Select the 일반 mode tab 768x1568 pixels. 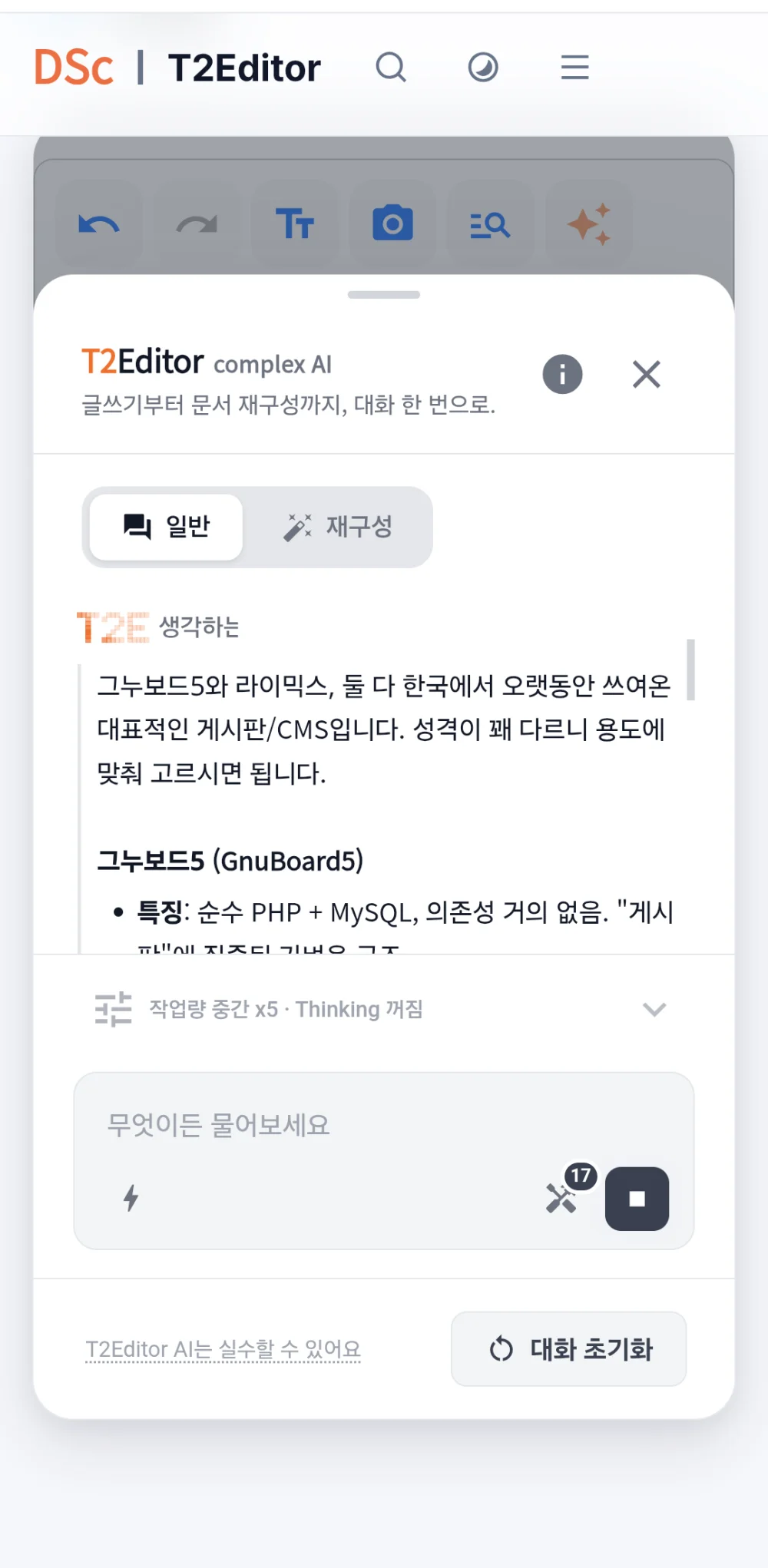click(x=167, y=527)
